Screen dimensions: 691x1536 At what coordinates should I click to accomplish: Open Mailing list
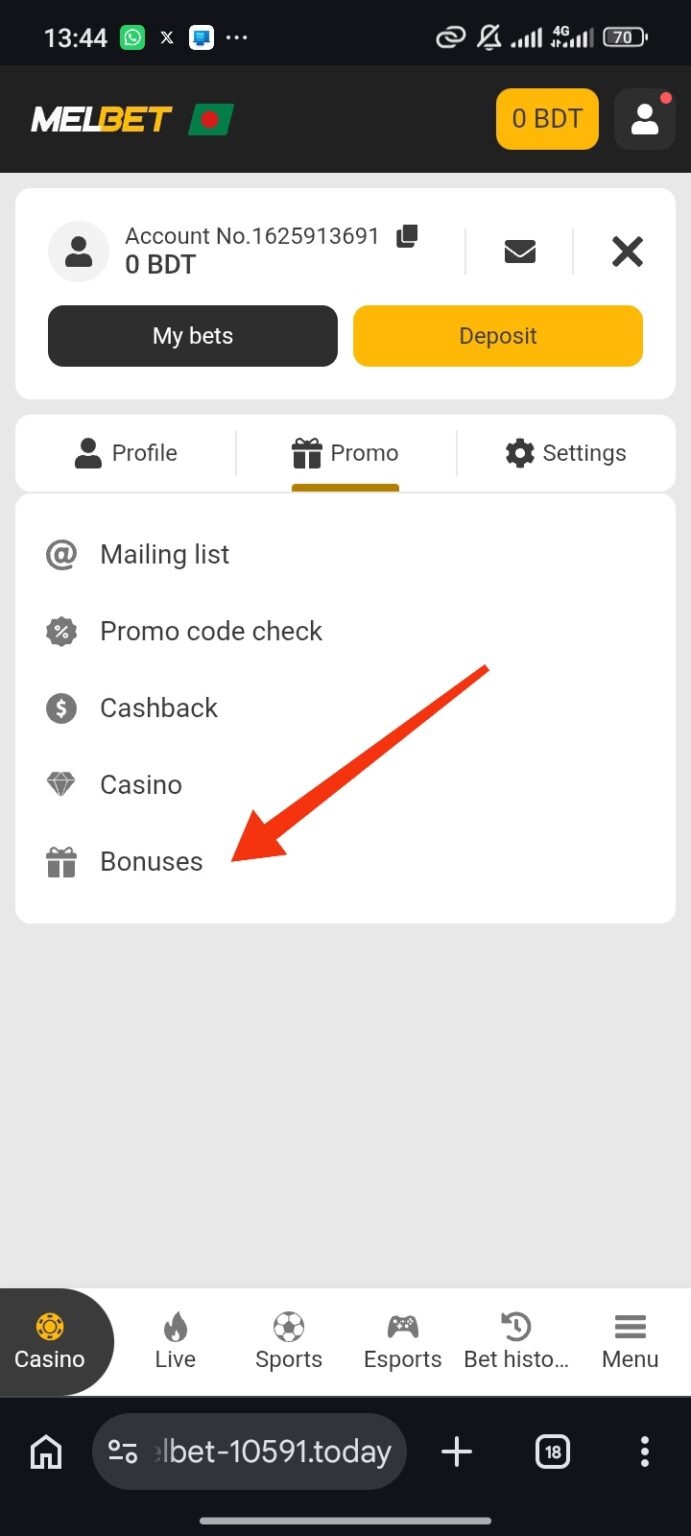(164, 554)
